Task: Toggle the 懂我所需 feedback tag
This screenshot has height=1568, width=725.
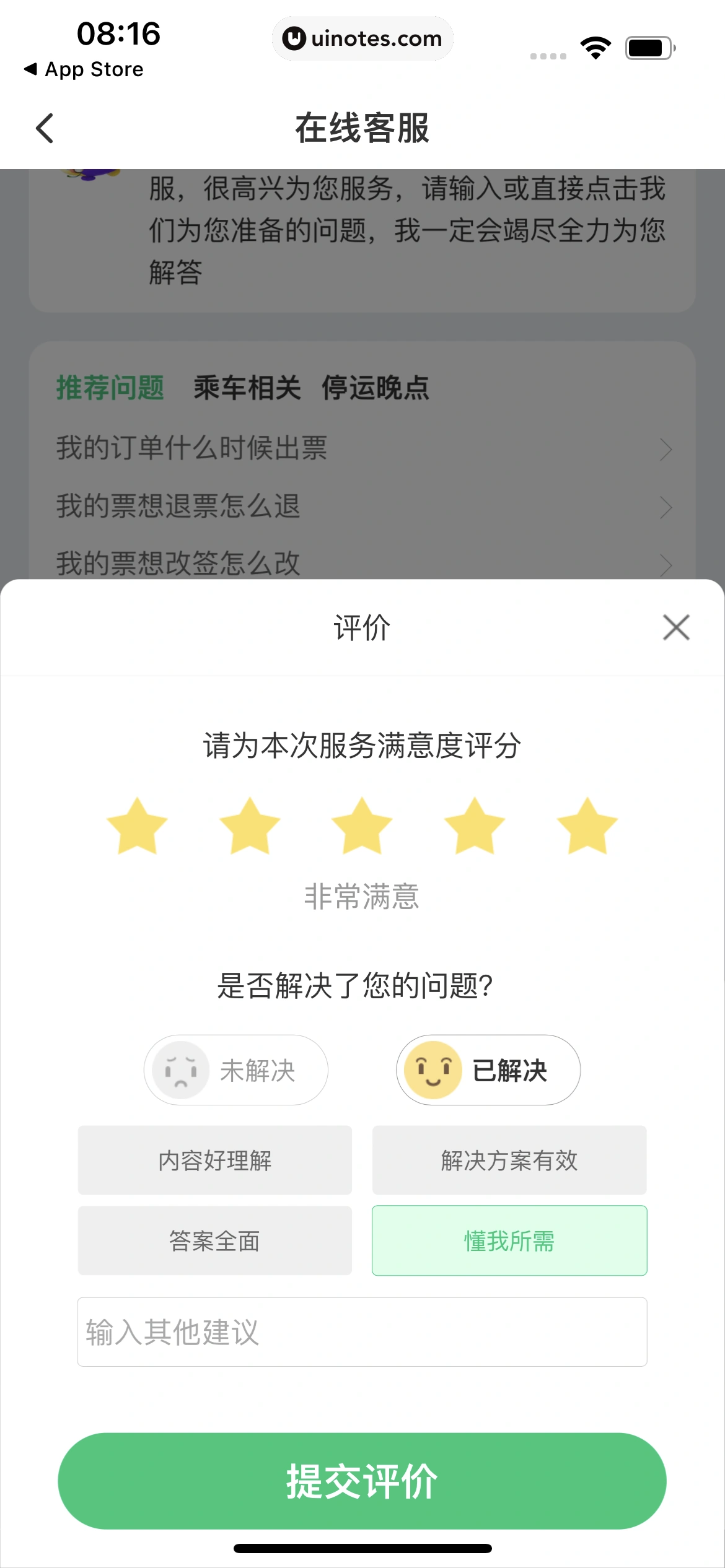Action: 508,1240
